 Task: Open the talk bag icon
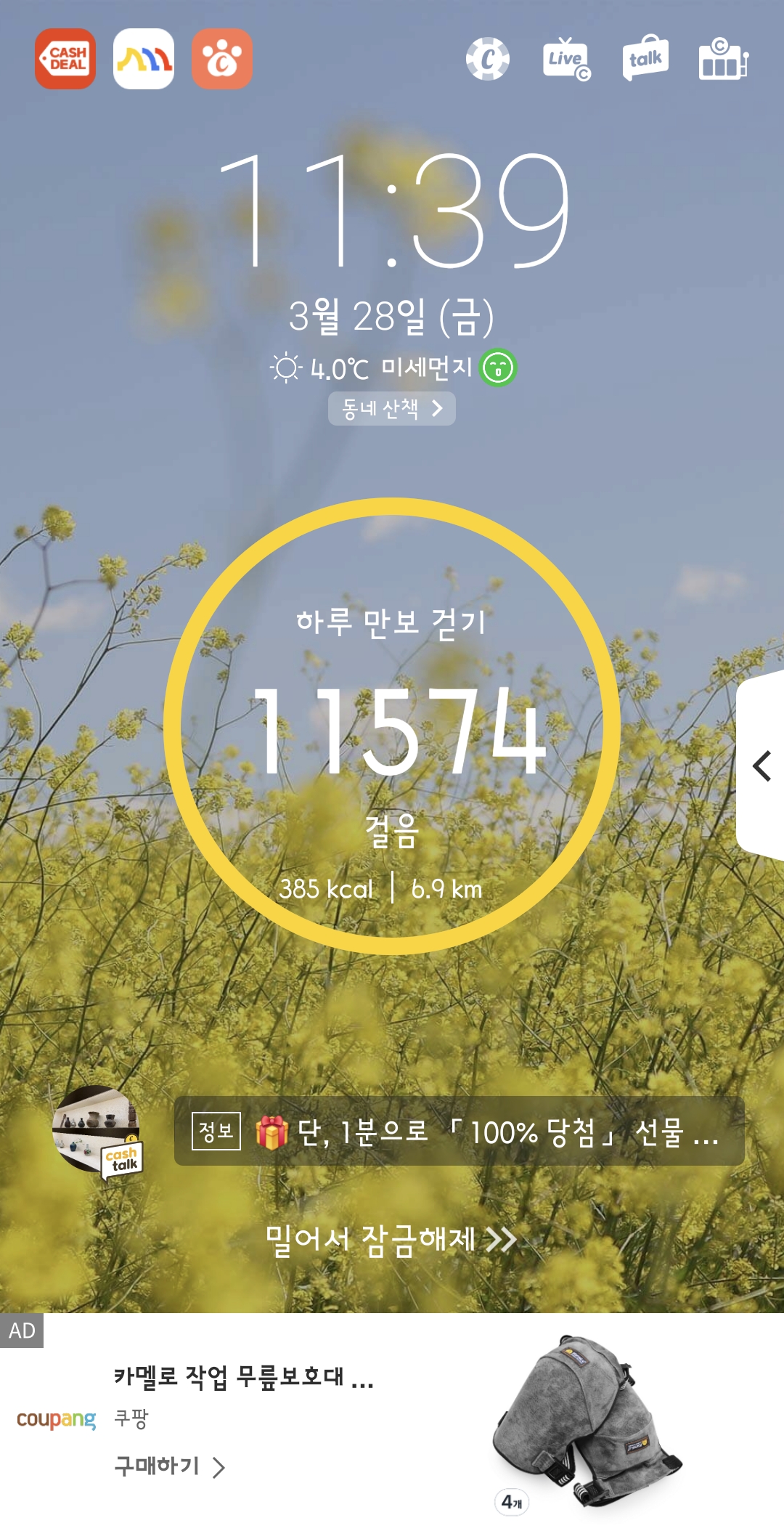point(645,59)
